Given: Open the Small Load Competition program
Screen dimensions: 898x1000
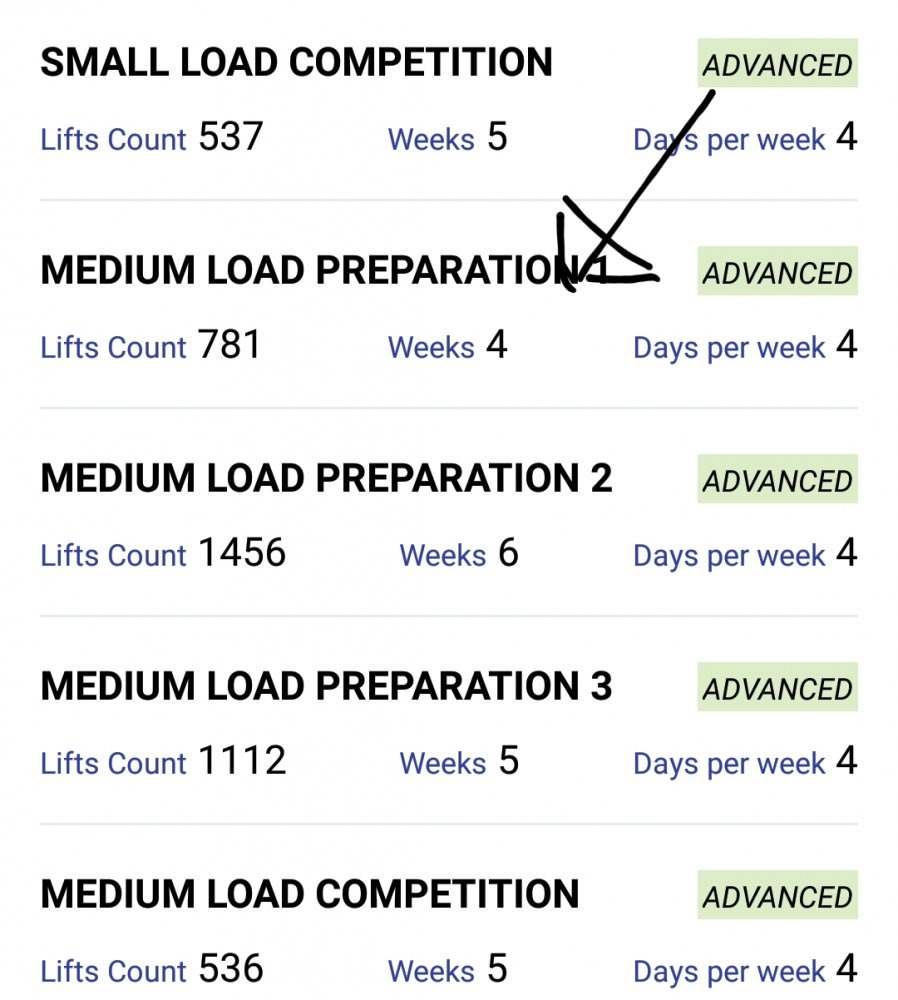Looking at the screenshot, I should (296, 63).
